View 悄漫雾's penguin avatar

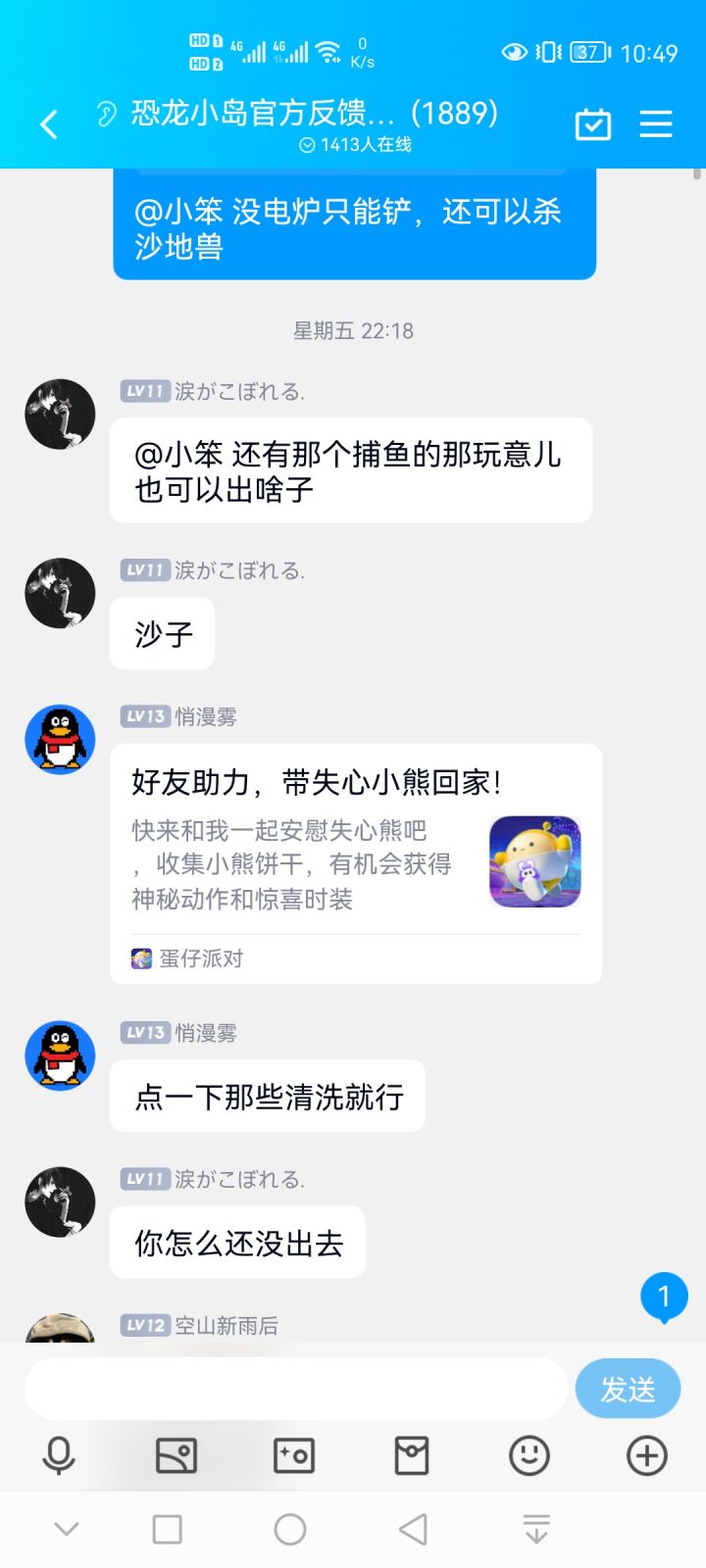(59, 740)
